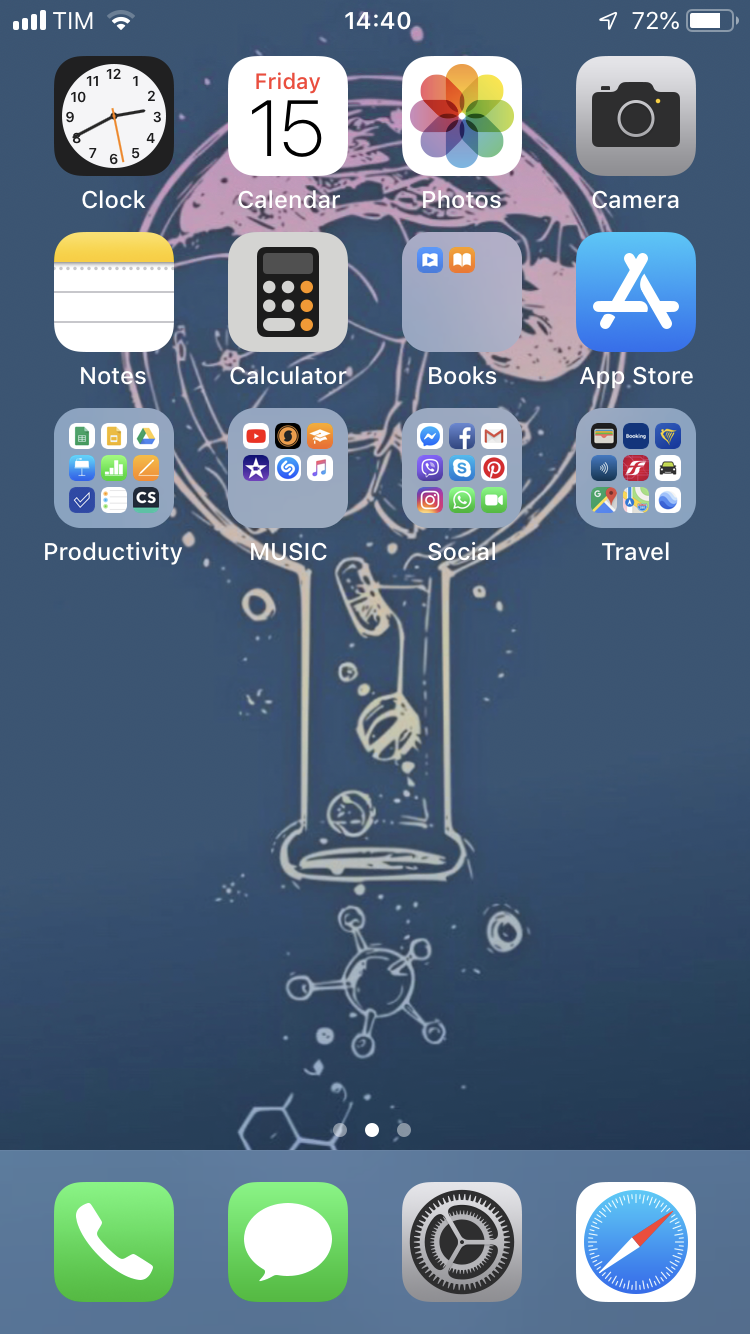This screenshot has height=1334, width=750.
Task: Open the Phone app in the dock
Action: coord(114,1242)
